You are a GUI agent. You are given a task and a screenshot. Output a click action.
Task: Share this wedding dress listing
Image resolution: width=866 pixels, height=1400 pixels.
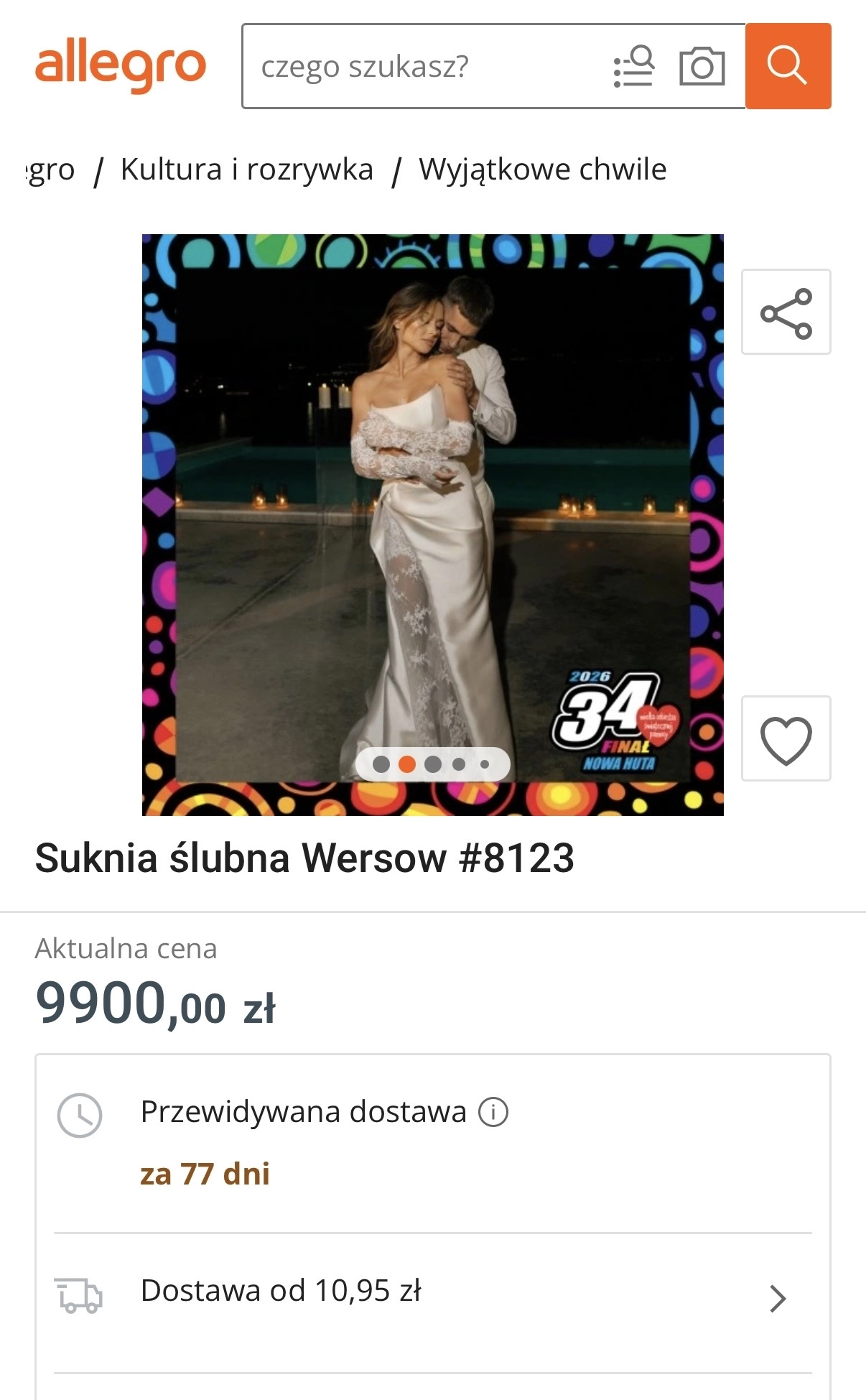(x=786, y=312)
